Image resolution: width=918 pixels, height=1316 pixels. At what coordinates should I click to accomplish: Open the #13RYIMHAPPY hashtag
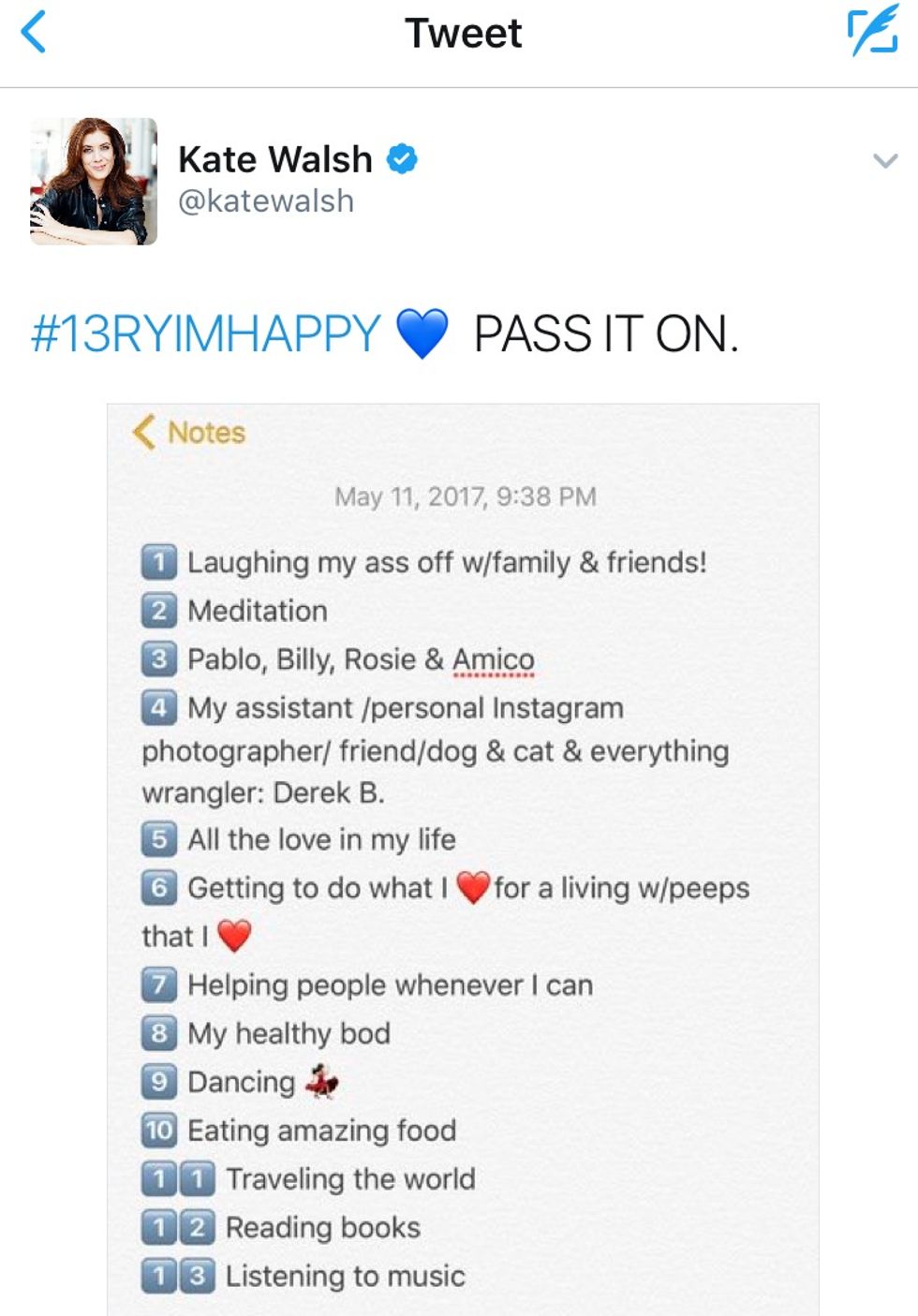pos(206,334)
